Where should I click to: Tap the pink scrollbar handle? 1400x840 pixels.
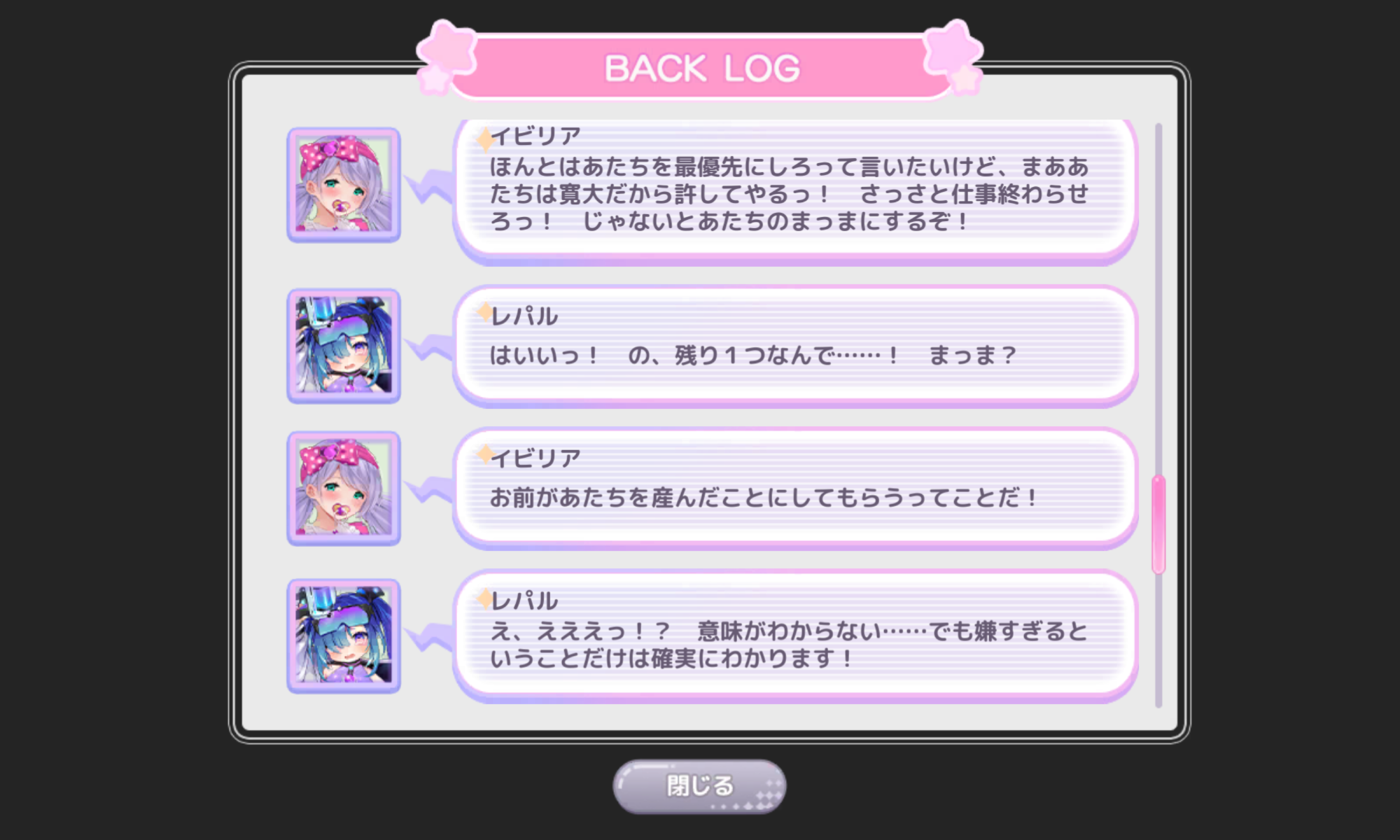tap(1158, 525)
